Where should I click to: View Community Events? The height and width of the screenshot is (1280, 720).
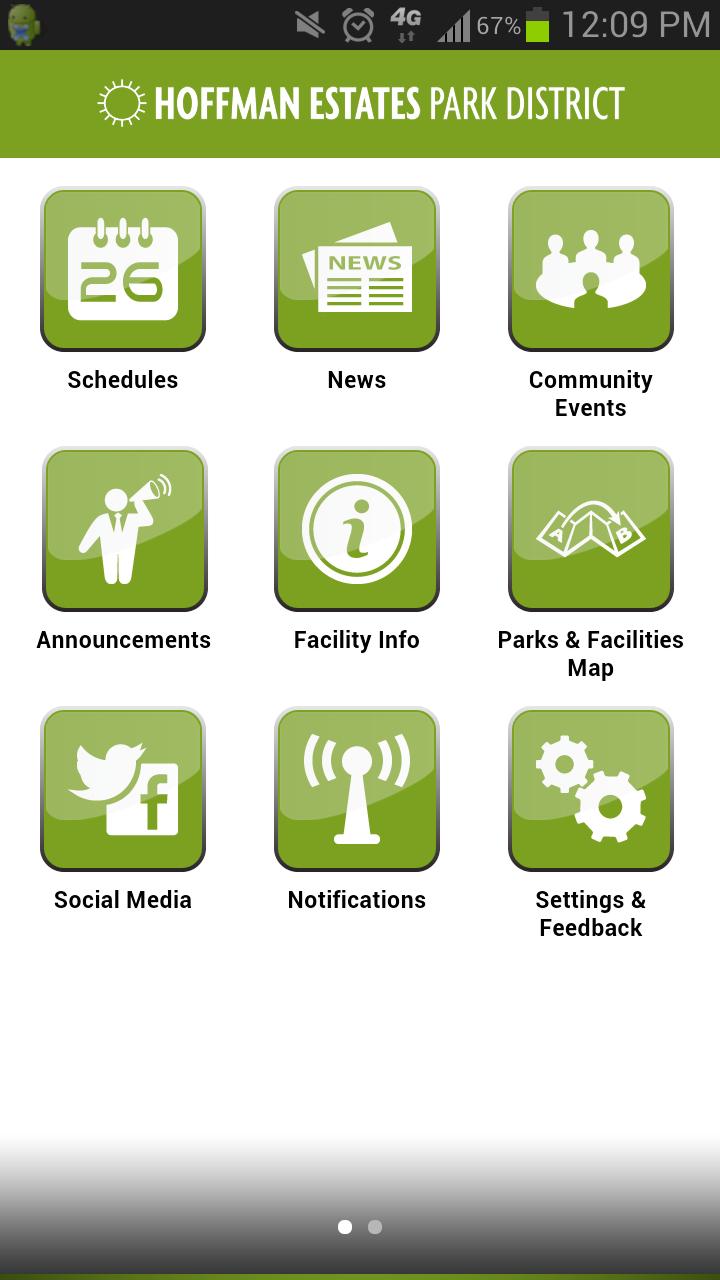click(x=591, y=270)
